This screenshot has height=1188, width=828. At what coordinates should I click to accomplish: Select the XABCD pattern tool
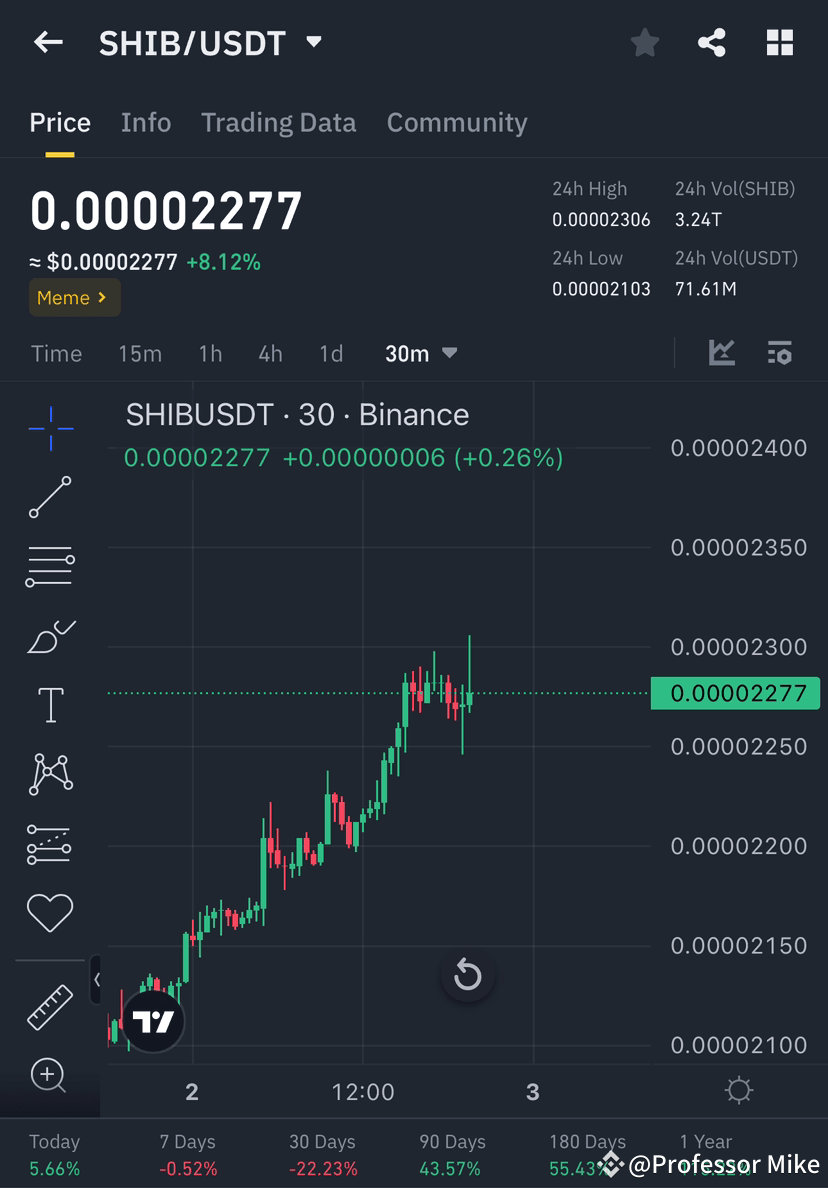pyautogui.click(x=50, y=774)
